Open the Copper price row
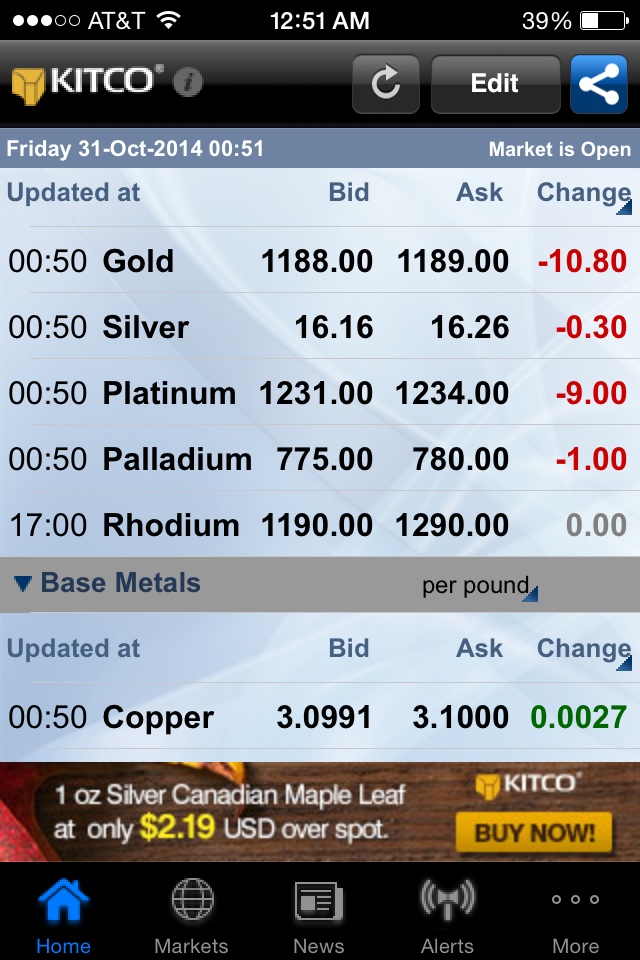The height and width of the screenshot is (960, 640). click(320, 717)
